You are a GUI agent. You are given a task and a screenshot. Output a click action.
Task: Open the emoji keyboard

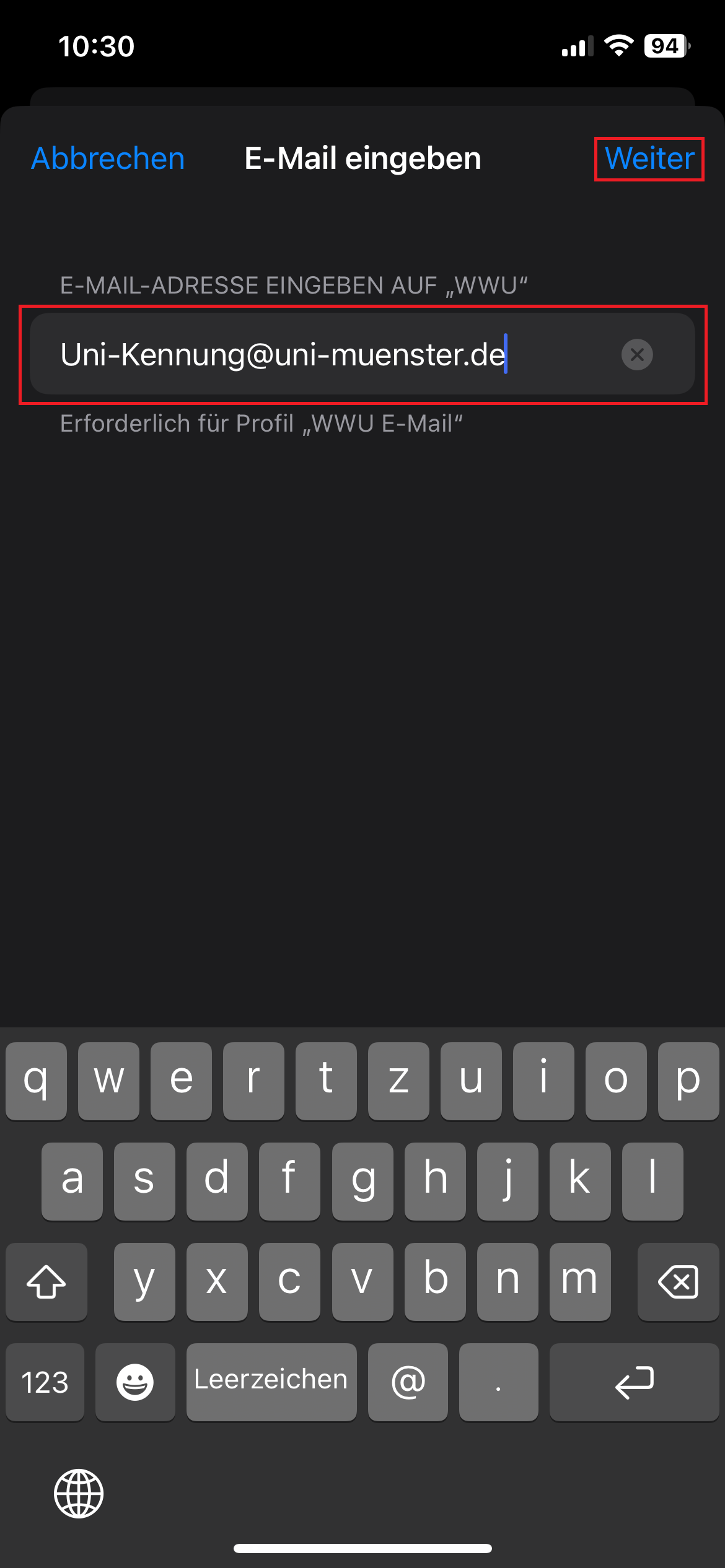135,1382
